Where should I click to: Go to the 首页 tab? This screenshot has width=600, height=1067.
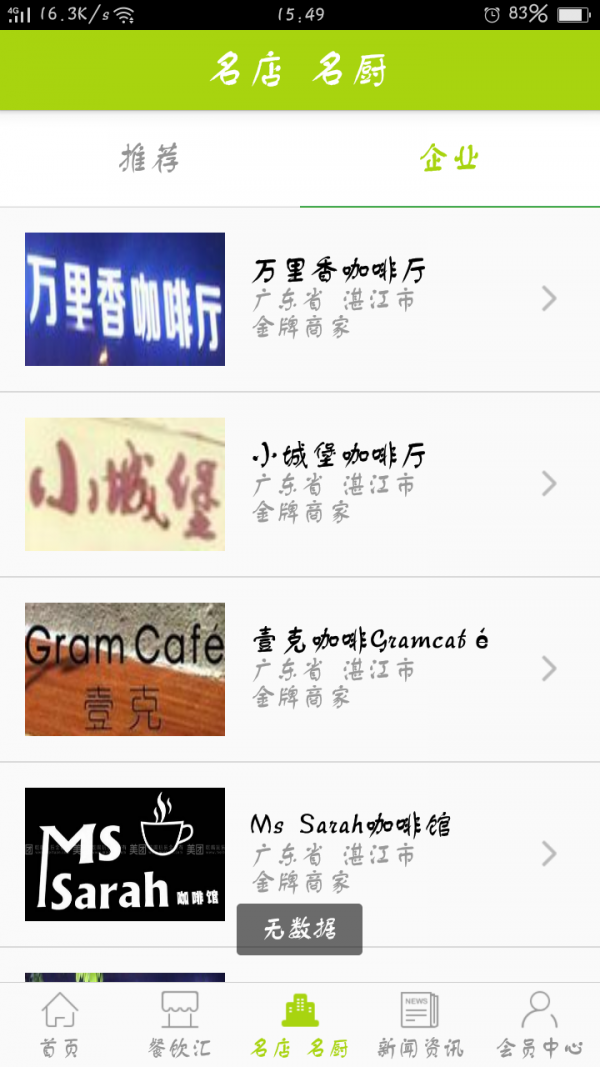pyautogui.click(x=60, y=1024)
